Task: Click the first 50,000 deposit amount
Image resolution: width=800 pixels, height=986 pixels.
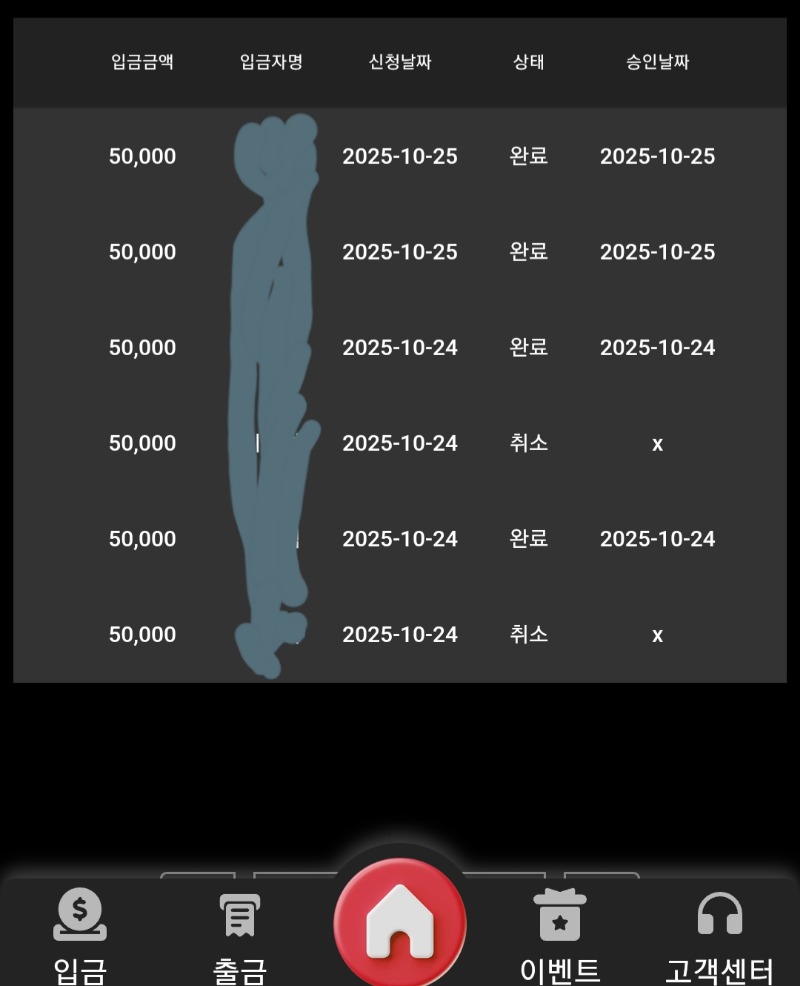Action: point(141,156)
